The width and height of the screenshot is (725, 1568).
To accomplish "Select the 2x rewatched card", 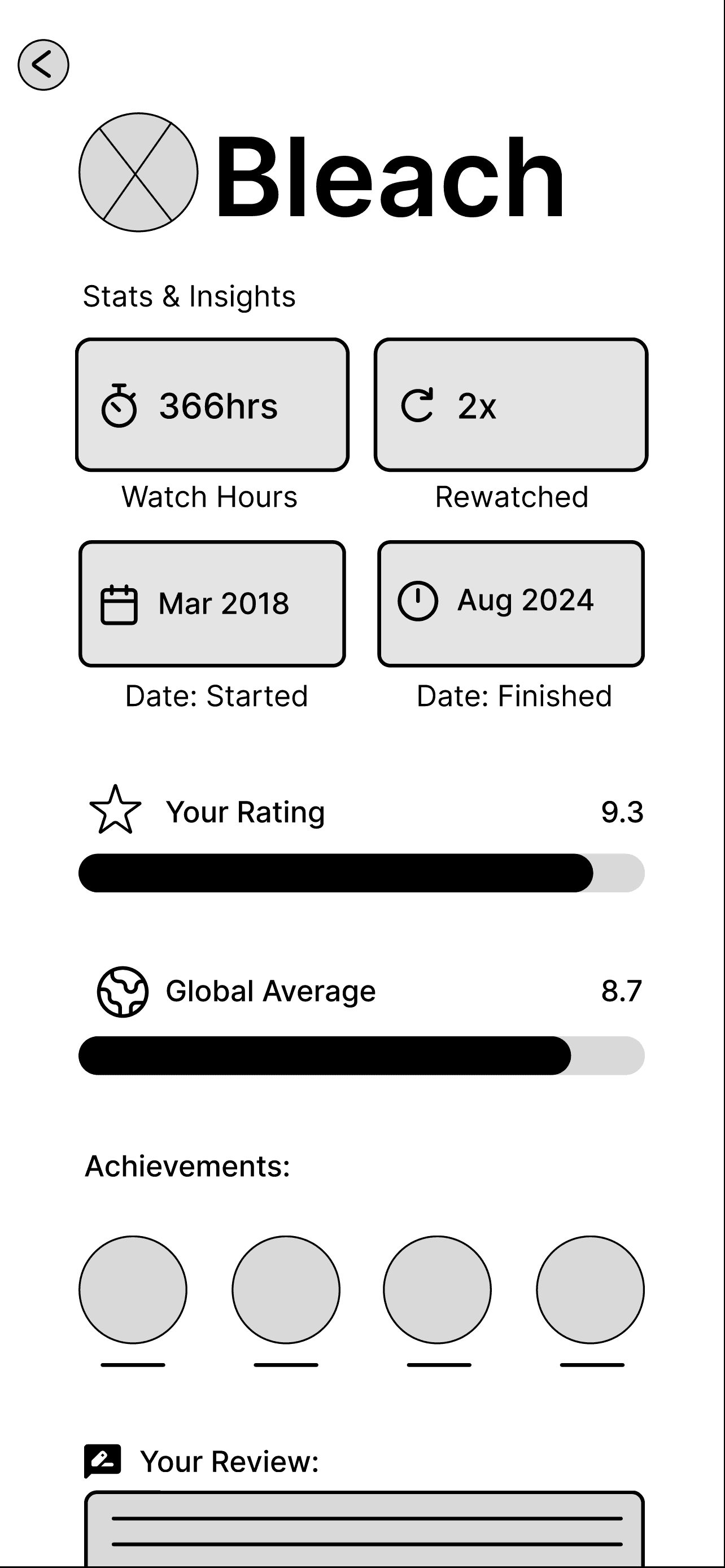I will 511,405.
